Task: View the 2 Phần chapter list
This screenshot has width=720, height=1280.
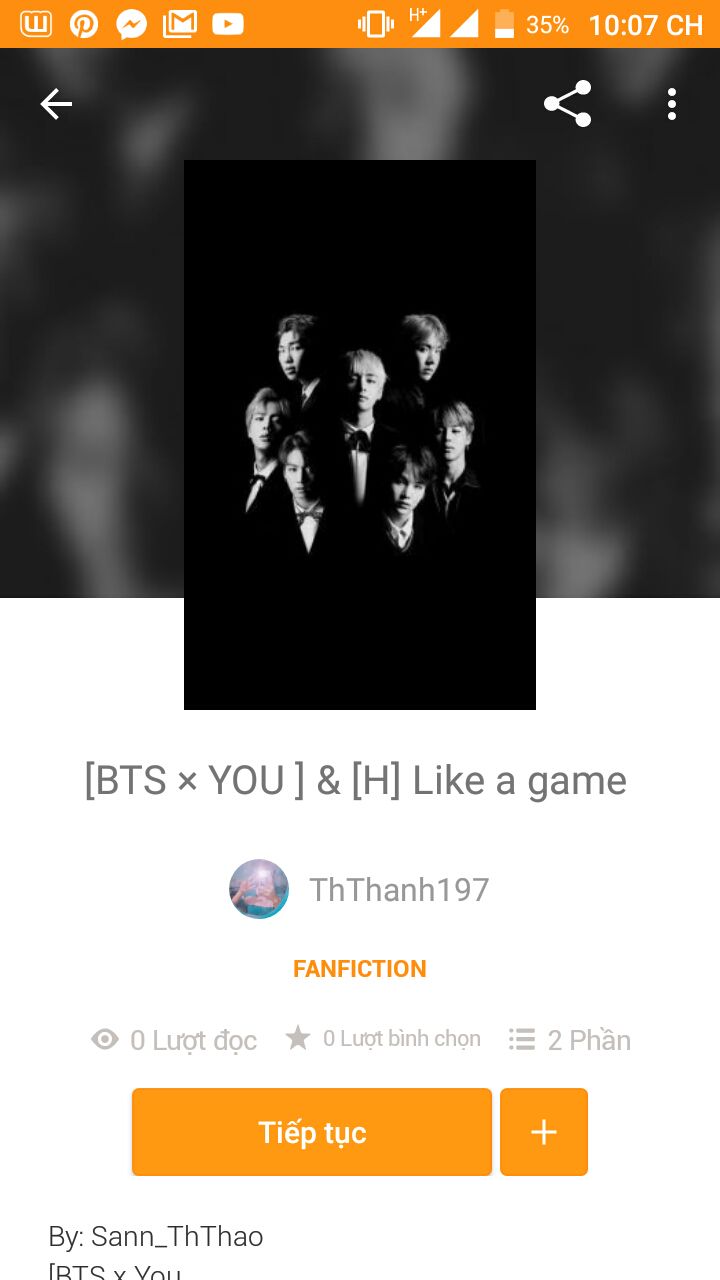Action: [570, 1040]
